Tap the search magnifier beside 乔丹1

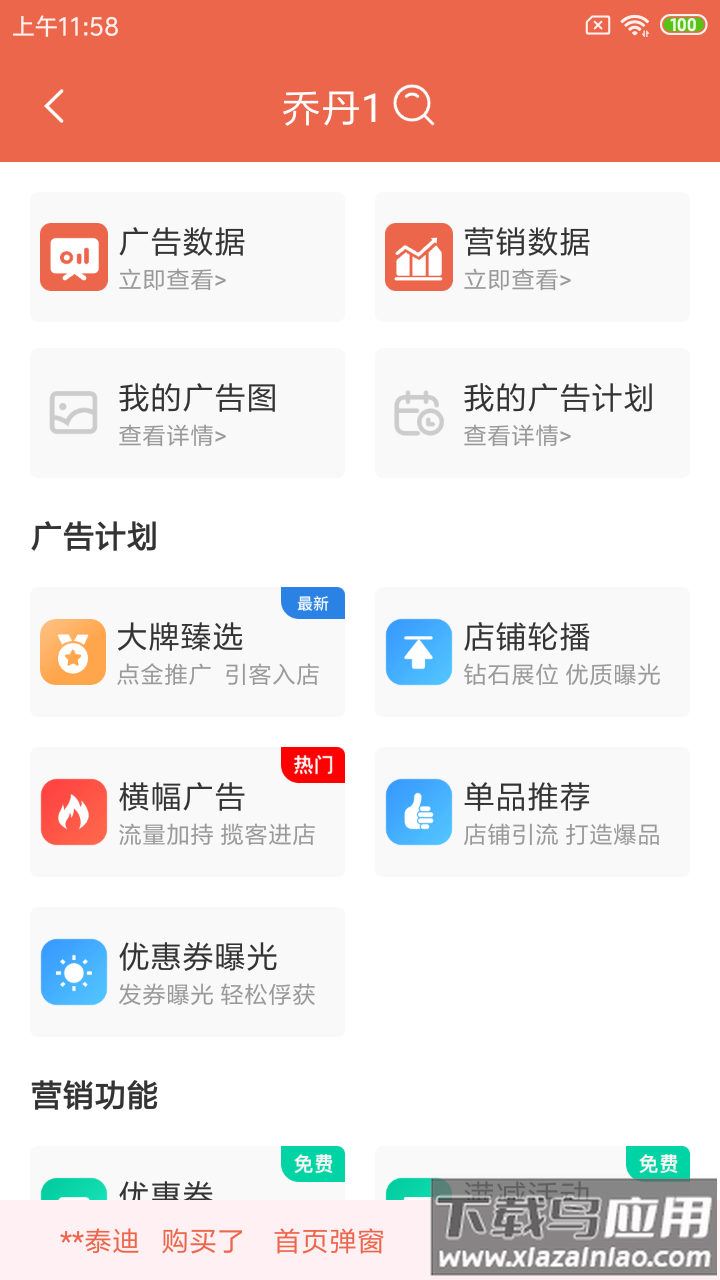tap(414, 105)
